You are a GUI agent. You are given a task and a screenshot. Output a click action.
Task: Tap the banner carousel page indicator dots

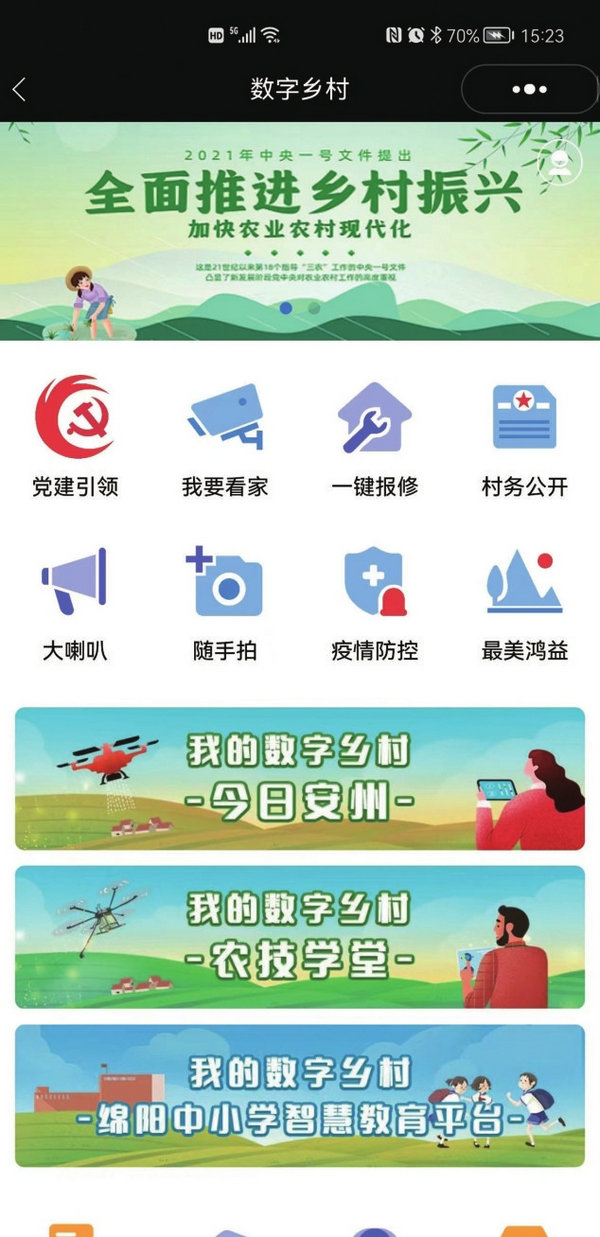click(300, 308)
